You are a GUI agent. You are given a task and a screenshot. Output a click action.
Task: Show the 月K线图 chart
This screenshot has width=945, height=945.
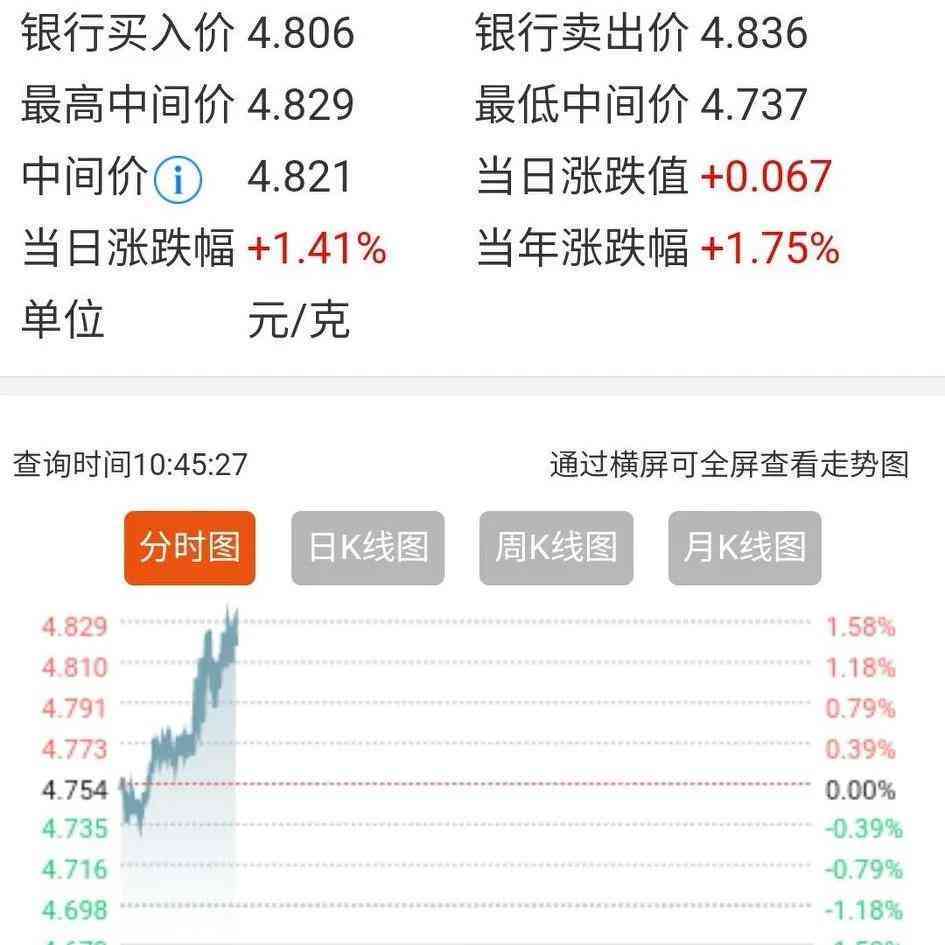tap(745, 548)
